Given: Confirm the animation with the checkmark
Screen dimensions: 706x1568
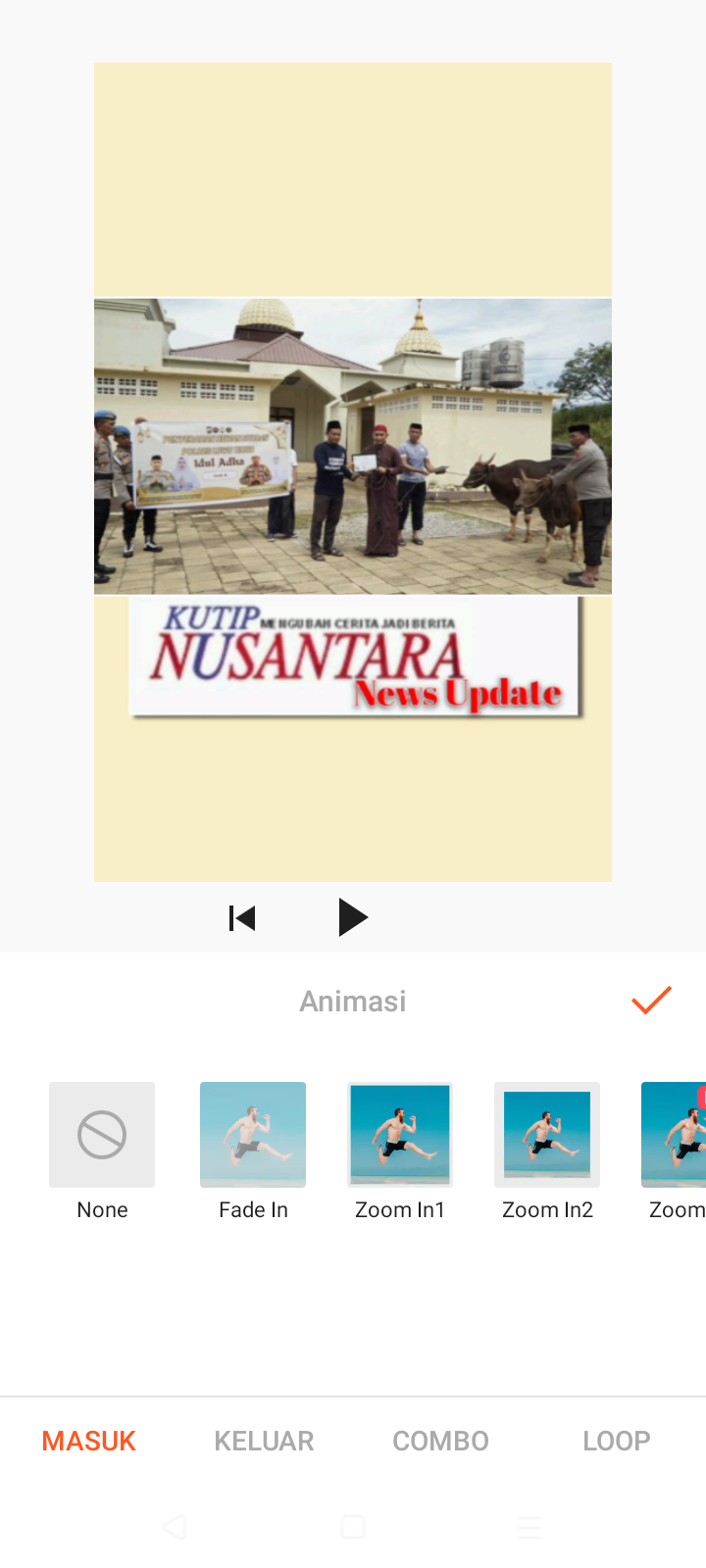Looking at the screenshot, I should tap(651, 1001).
